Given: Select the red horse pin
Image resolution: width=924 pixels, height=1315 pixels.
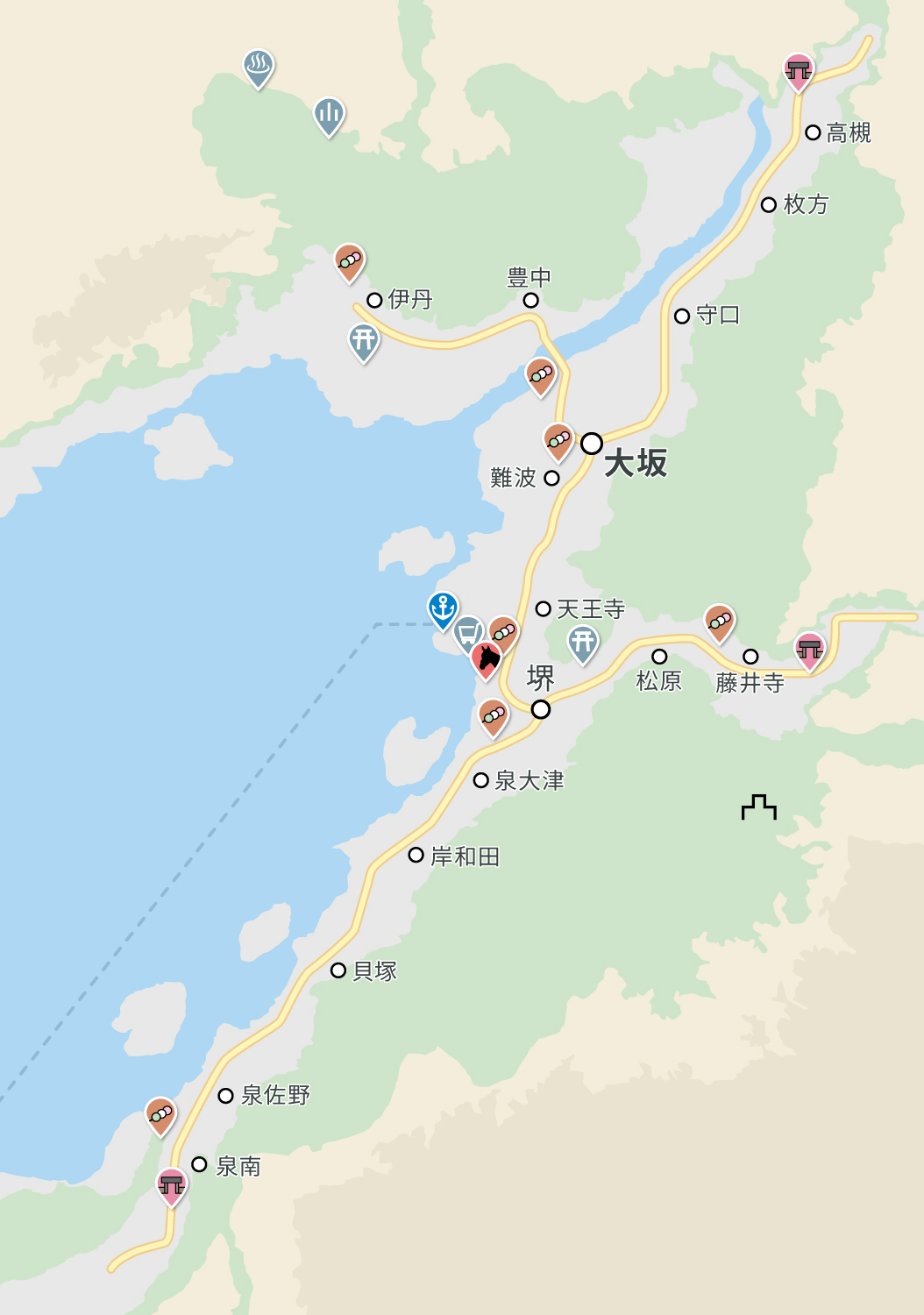Looking at the screenshot, I should pyautogui.click(x=486, y=658).
